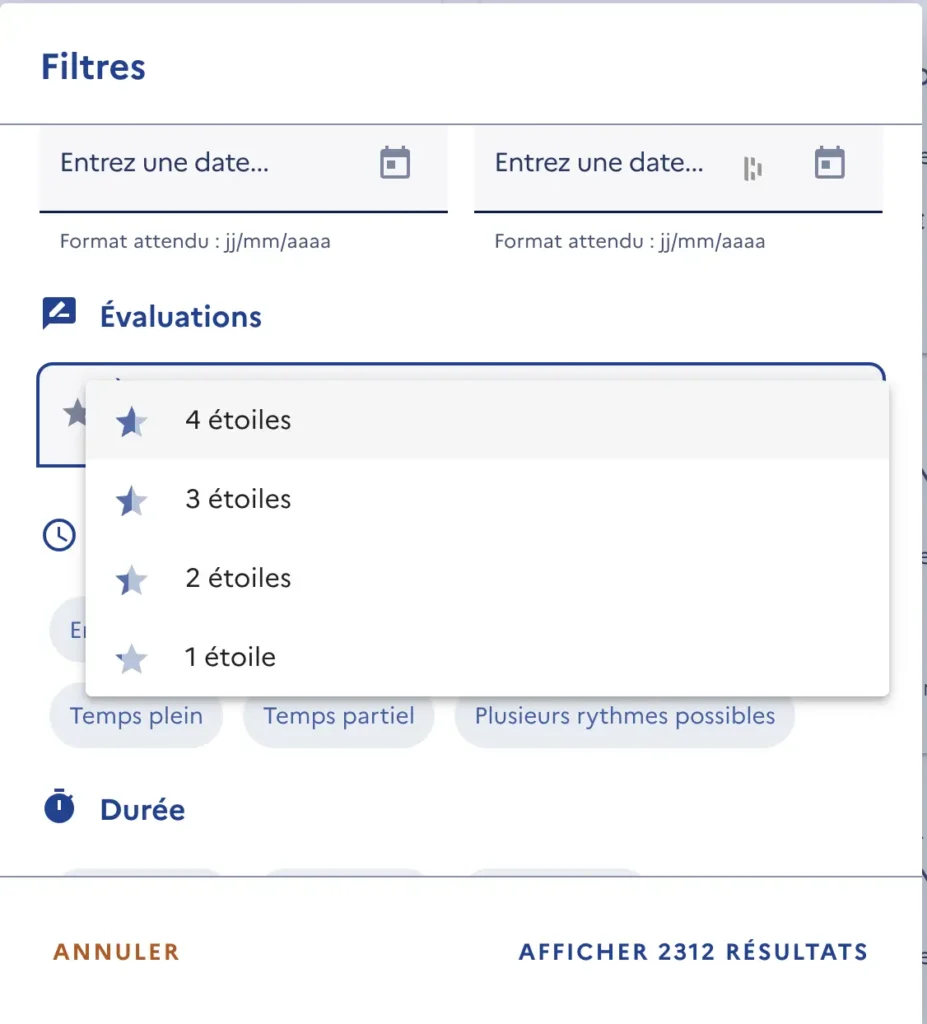Filter by Temps plein chip
The image size is (927, 1024).
click(x=136, y=716)
